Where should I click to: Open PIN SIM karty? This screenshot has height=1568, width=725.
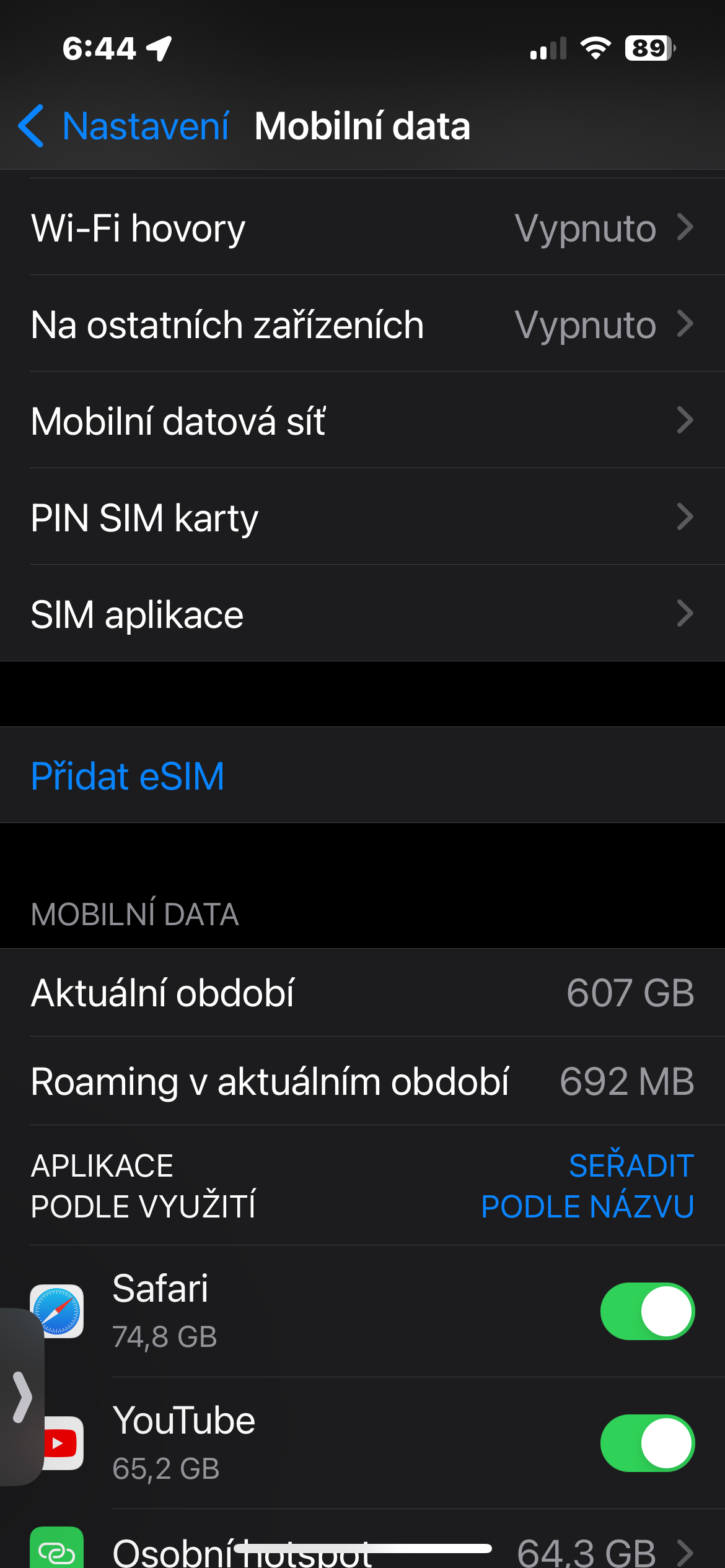362,517
